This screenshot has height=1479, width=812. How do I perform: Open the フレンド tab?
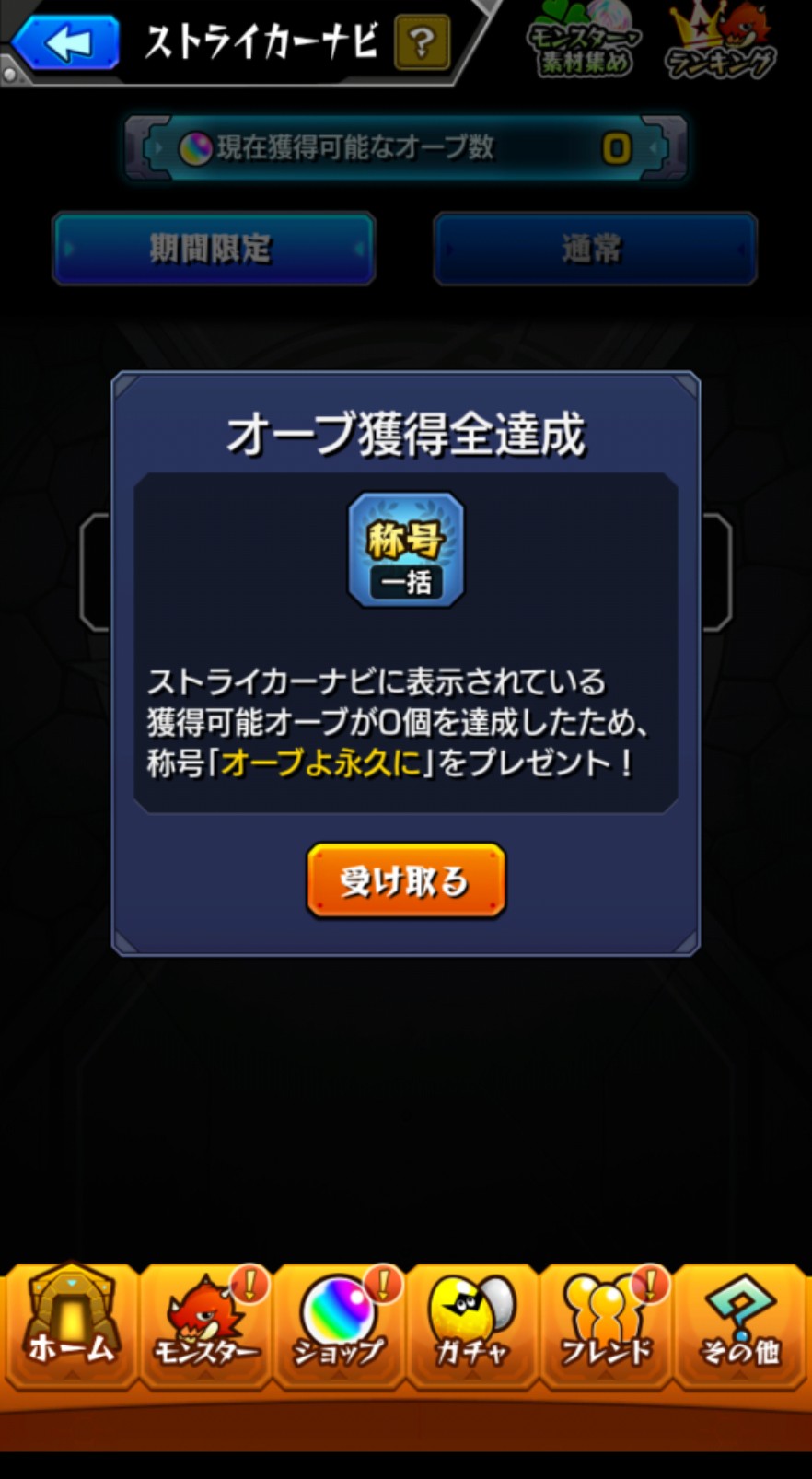[607, 1324]
